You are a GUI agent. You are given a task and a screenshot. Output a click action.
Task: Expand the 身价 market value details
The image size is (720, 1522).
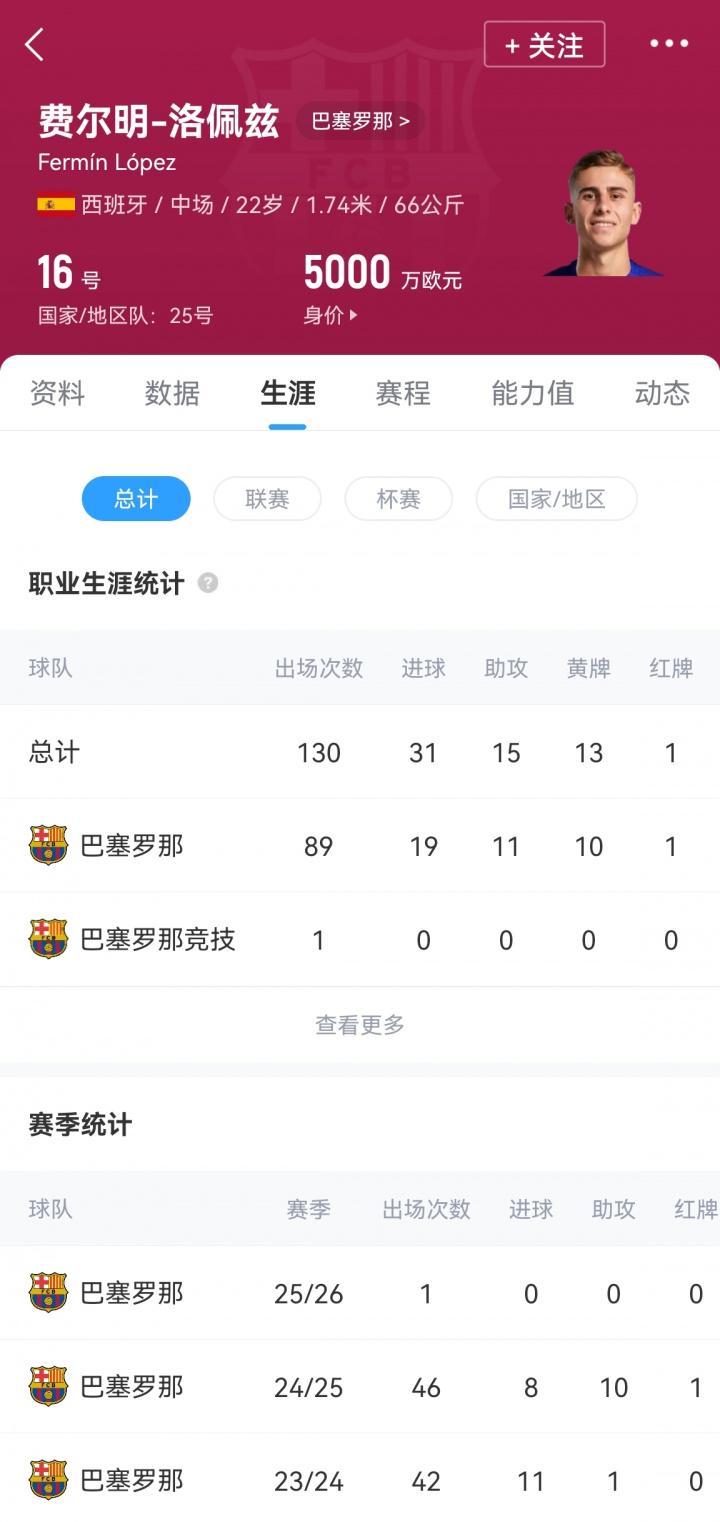click(330, 316)
